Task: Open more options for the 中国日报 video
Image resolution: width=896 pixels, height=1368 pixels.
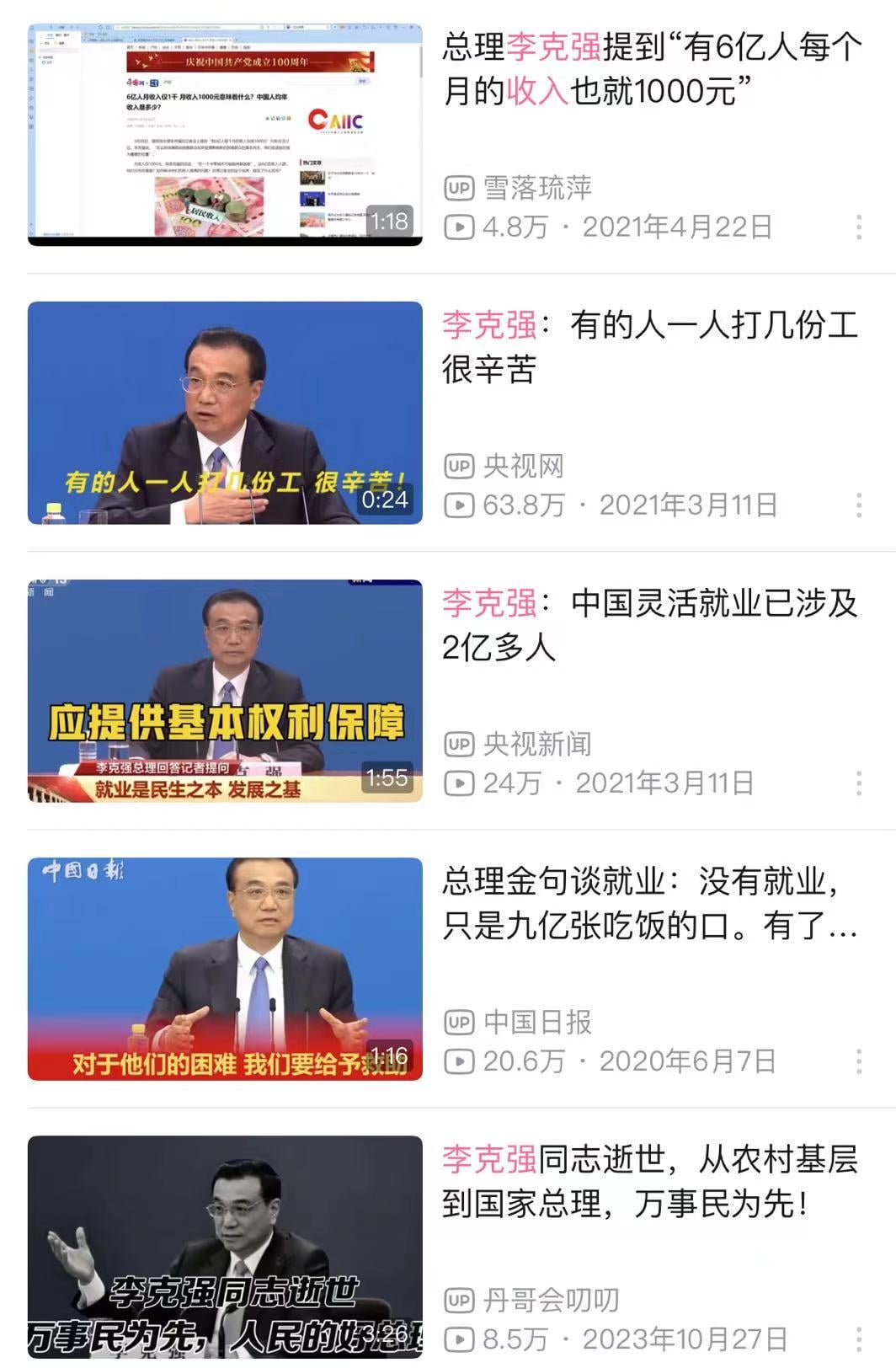Action: coord(858,1061)
